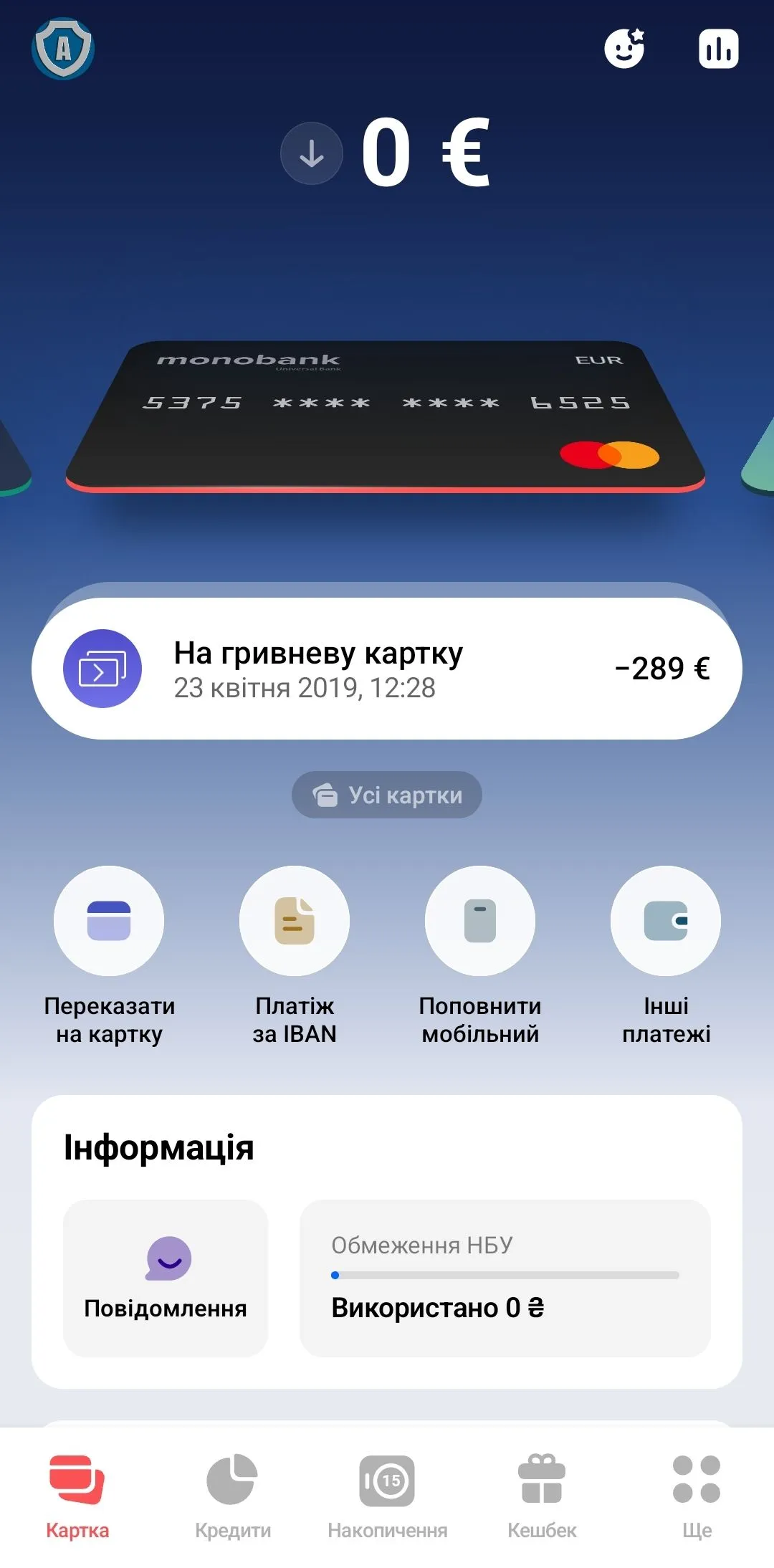Open Повідомлення tile
Viewport: 774px width, 1568px height.
(x=166, y=1278)
